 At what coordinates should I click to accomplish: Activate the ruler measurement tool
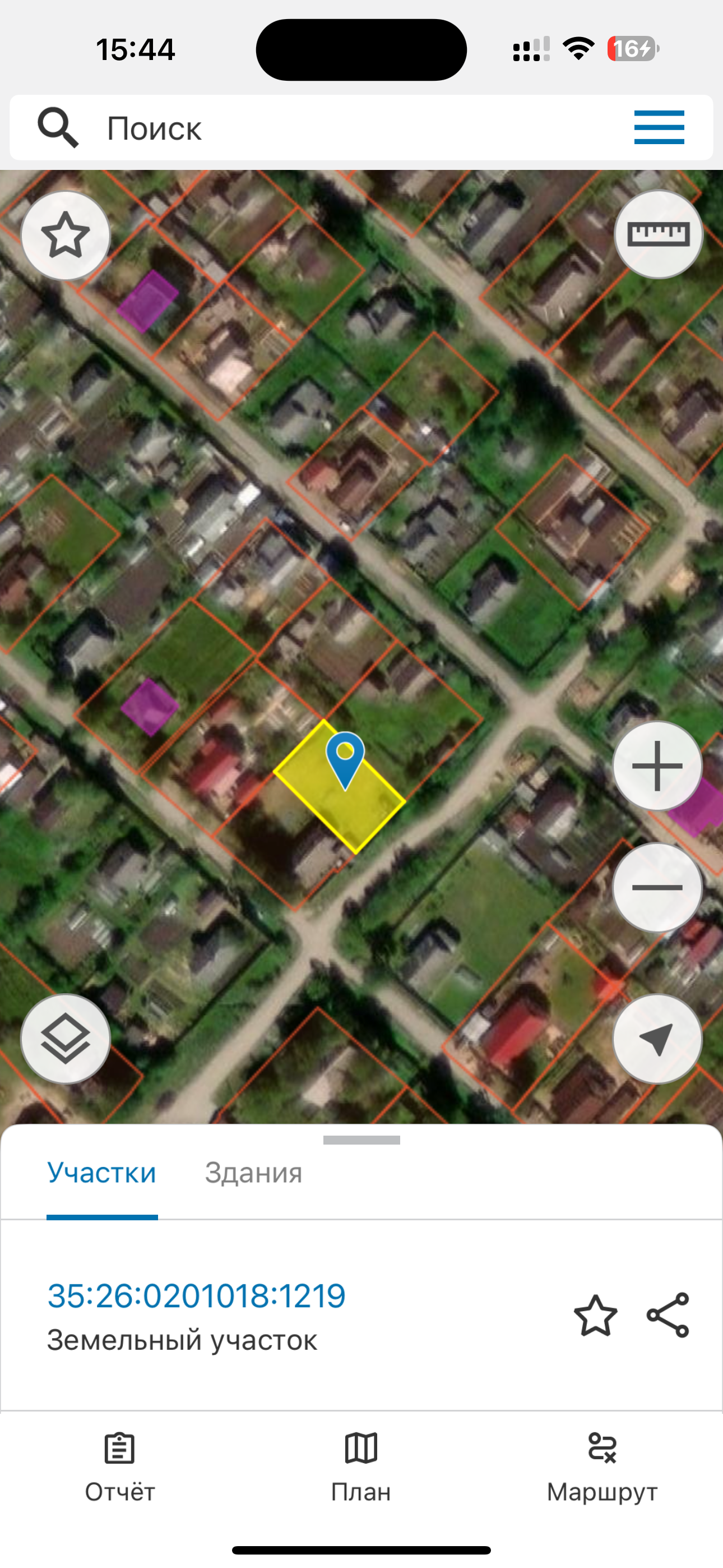(x=658, y=234)
